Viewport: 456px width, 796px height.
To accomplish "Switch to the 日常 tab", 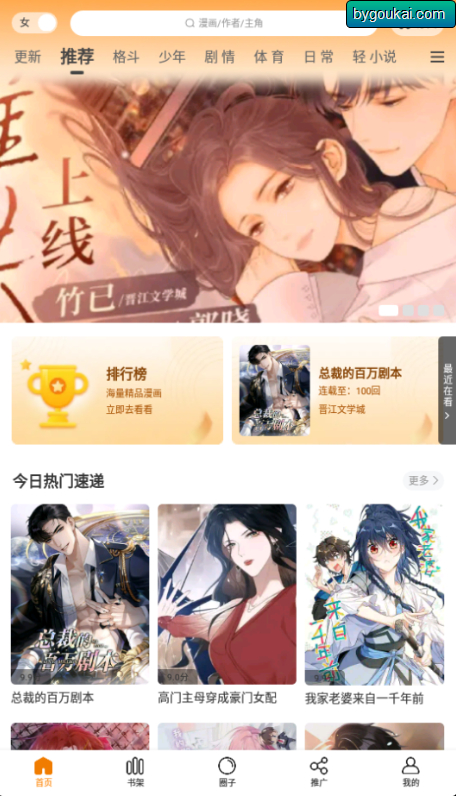I will click(318, 57).
